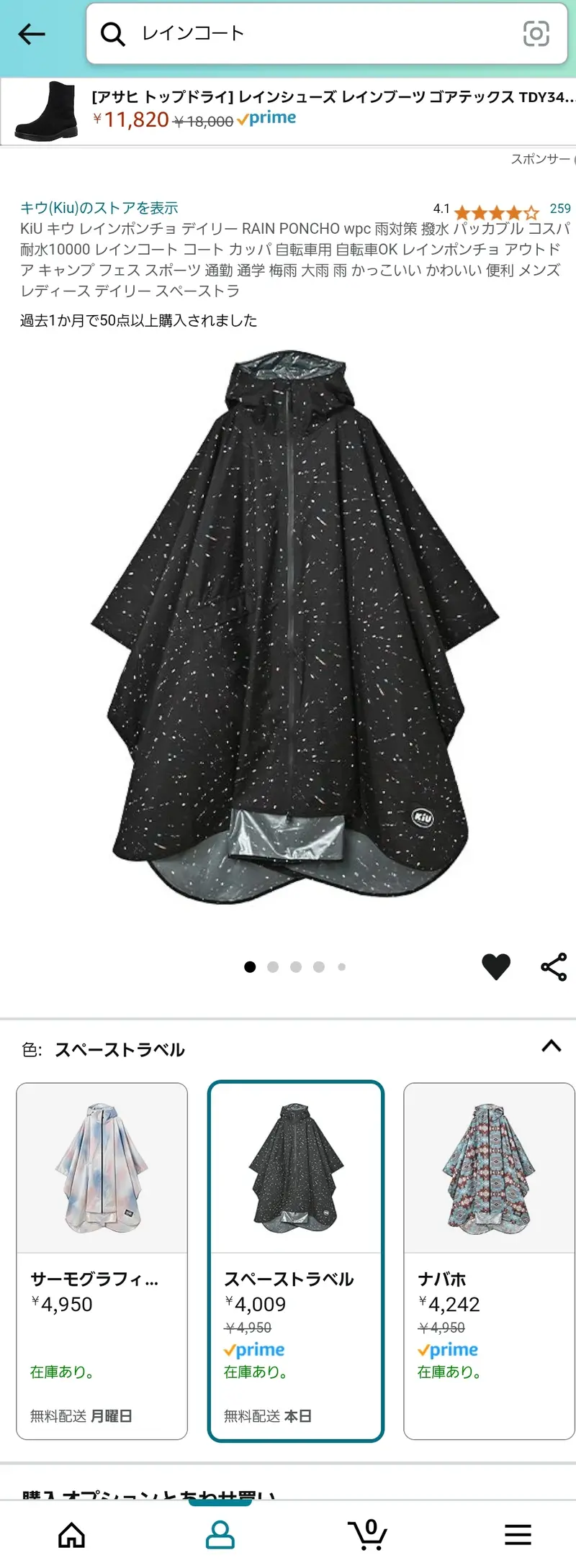Choose the スペーストラベル color option
The height and width of the screenshot is (1568, 576).
295,1261
